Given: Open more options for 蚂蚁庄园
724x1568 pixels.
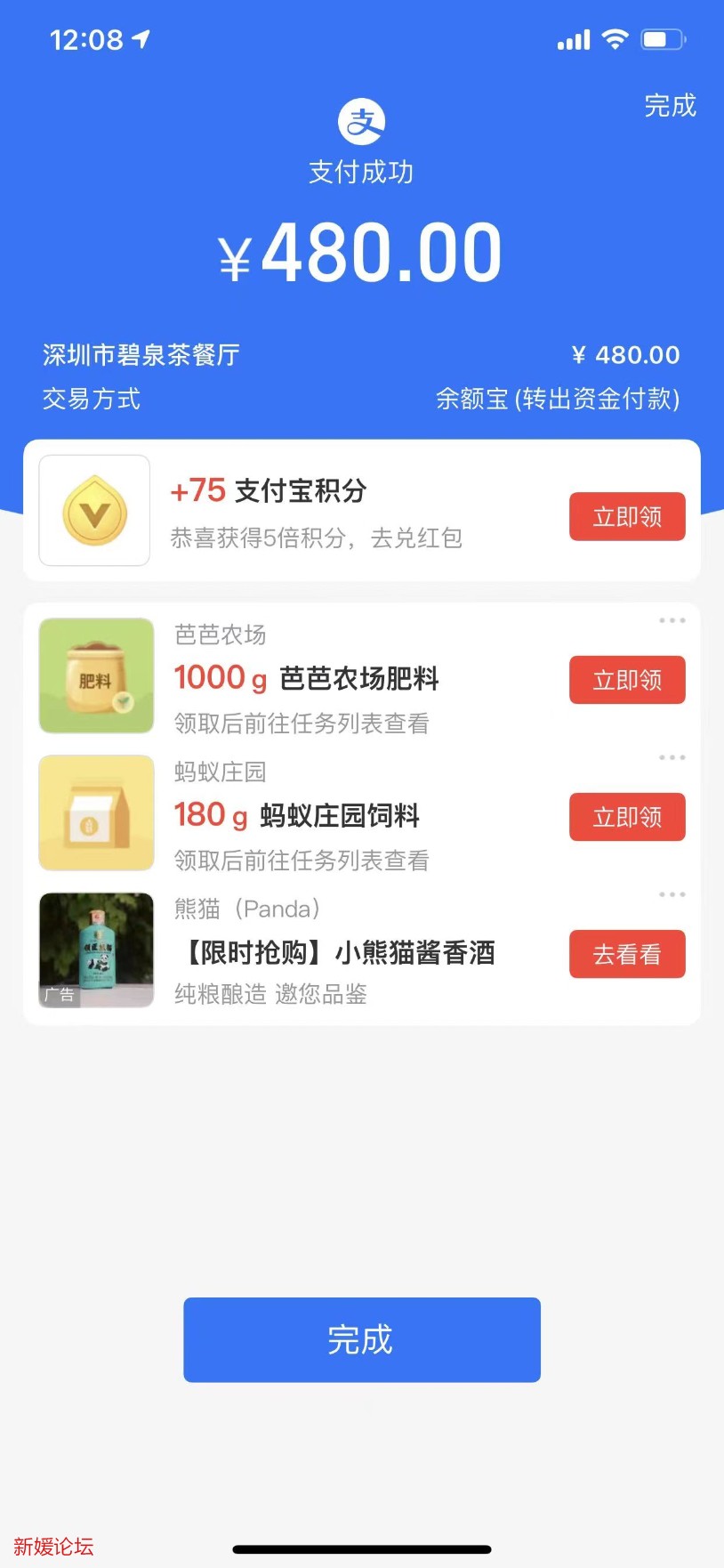Looking at the screenshot, I should 672,757.
